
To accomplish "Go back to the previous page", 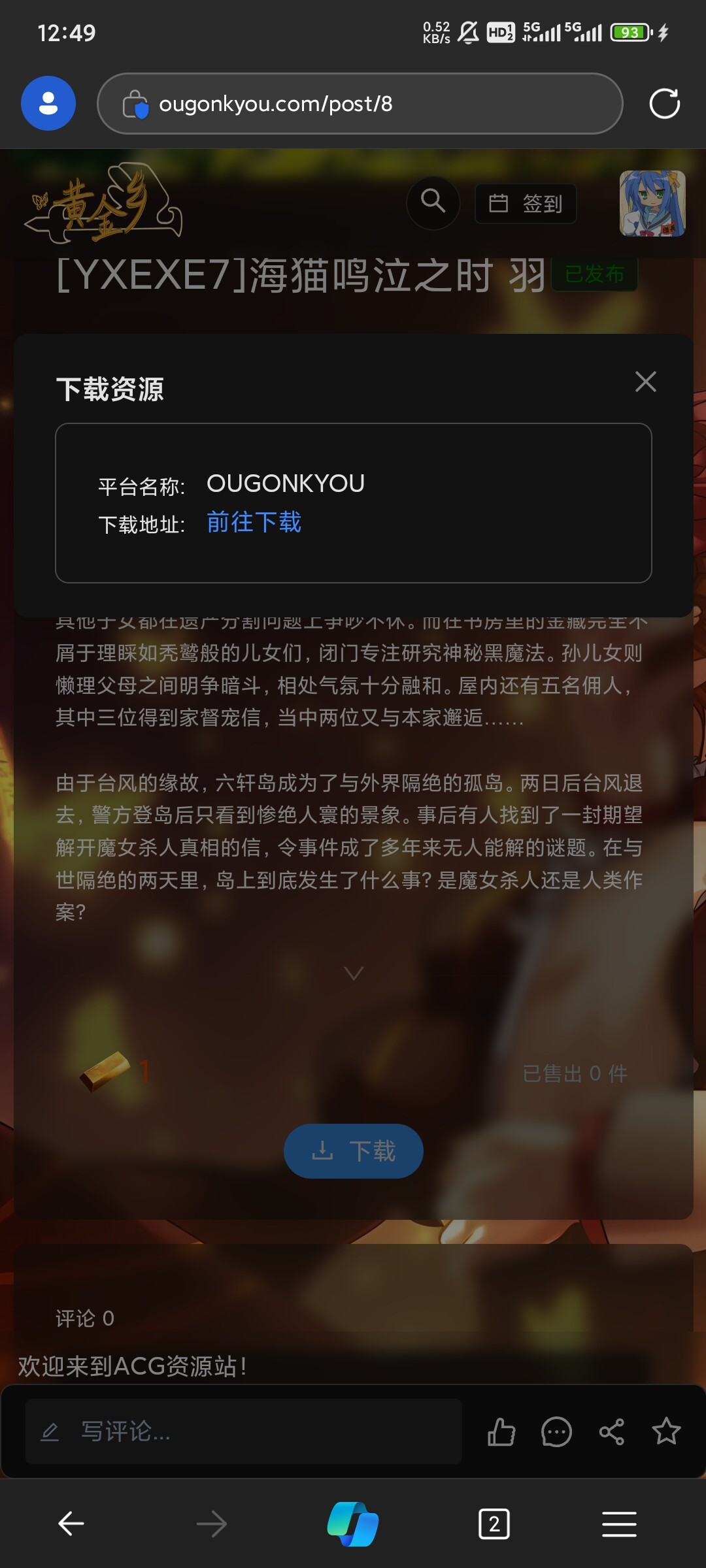I will click(71, 1524).
